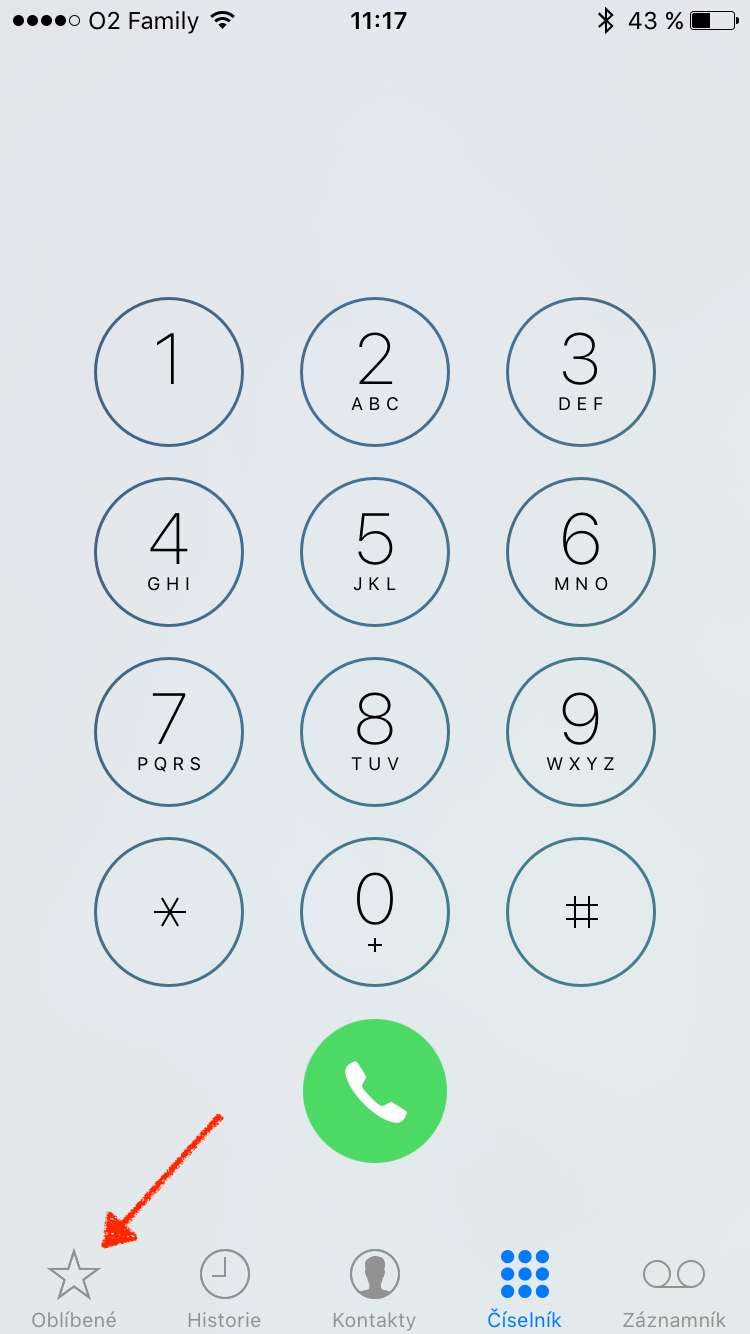
Task: Tap the asterisk key
Action: tap(169, 912)
